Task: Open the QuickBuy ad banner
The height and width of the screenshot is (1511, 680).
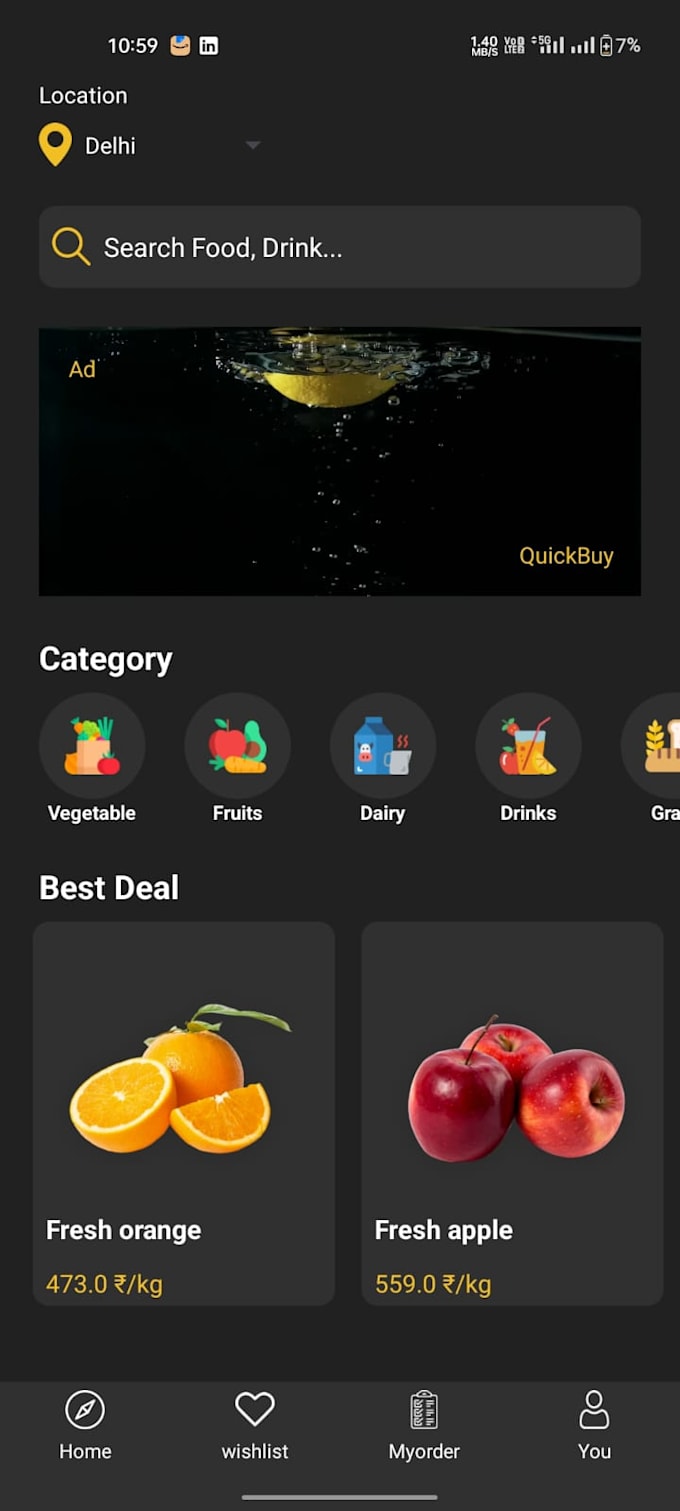Action: [x=340, y=461]
